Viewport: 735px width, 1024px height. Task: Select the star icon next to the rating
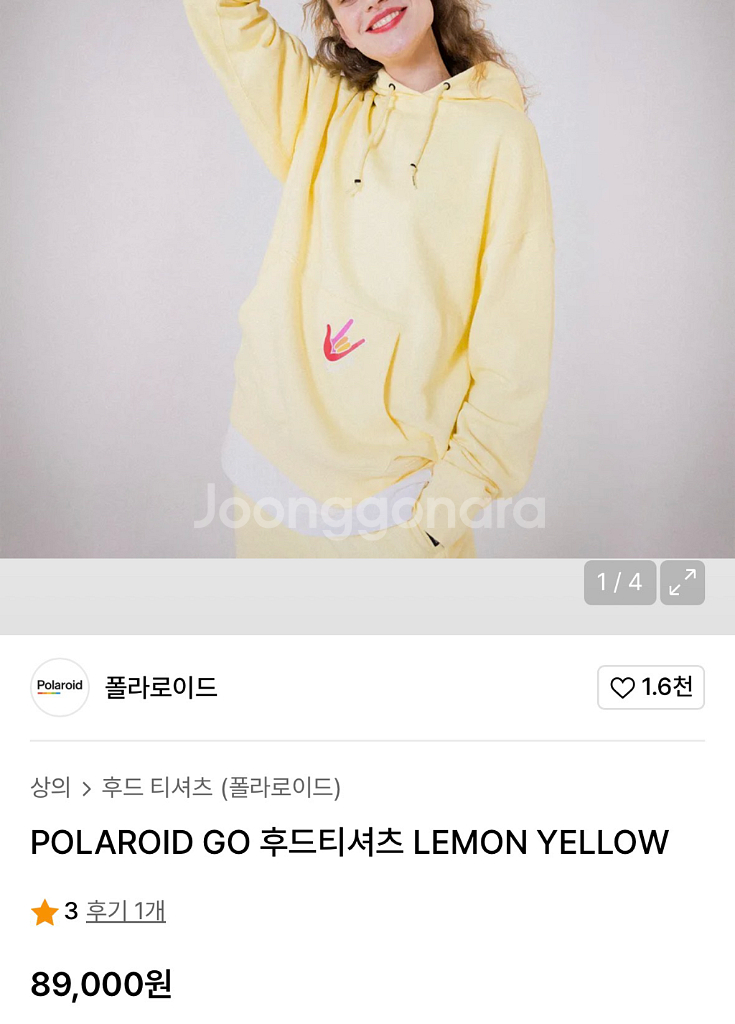(x=45, y=912)
